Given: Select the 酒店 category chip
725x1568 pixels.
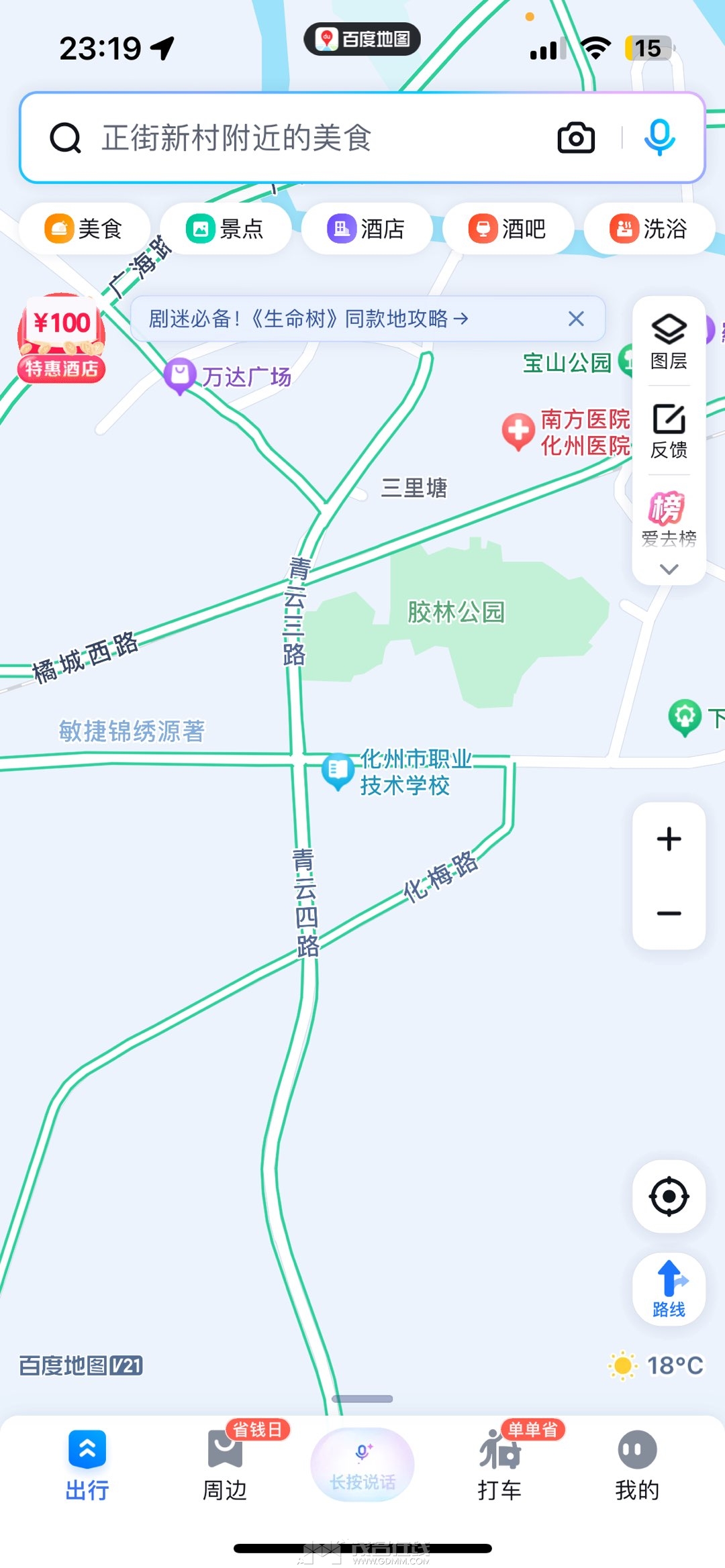Looking at the screenshot, I should 367,229.
